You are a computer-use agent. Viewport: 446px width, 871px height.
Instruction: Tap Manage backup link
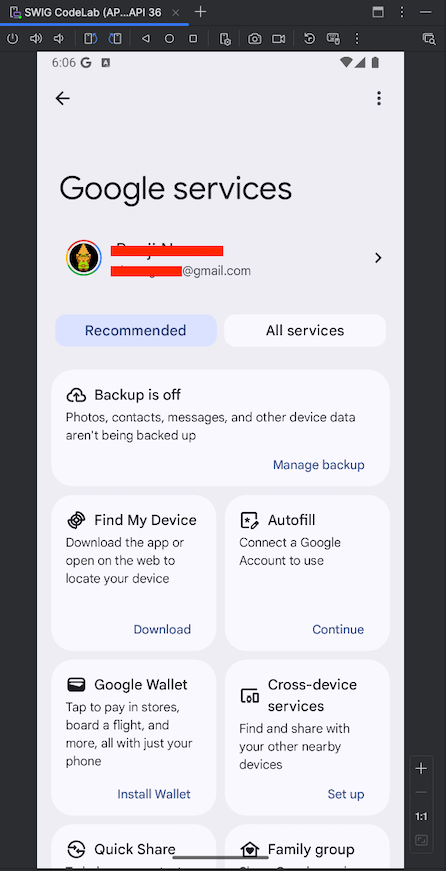coord(319,465)
